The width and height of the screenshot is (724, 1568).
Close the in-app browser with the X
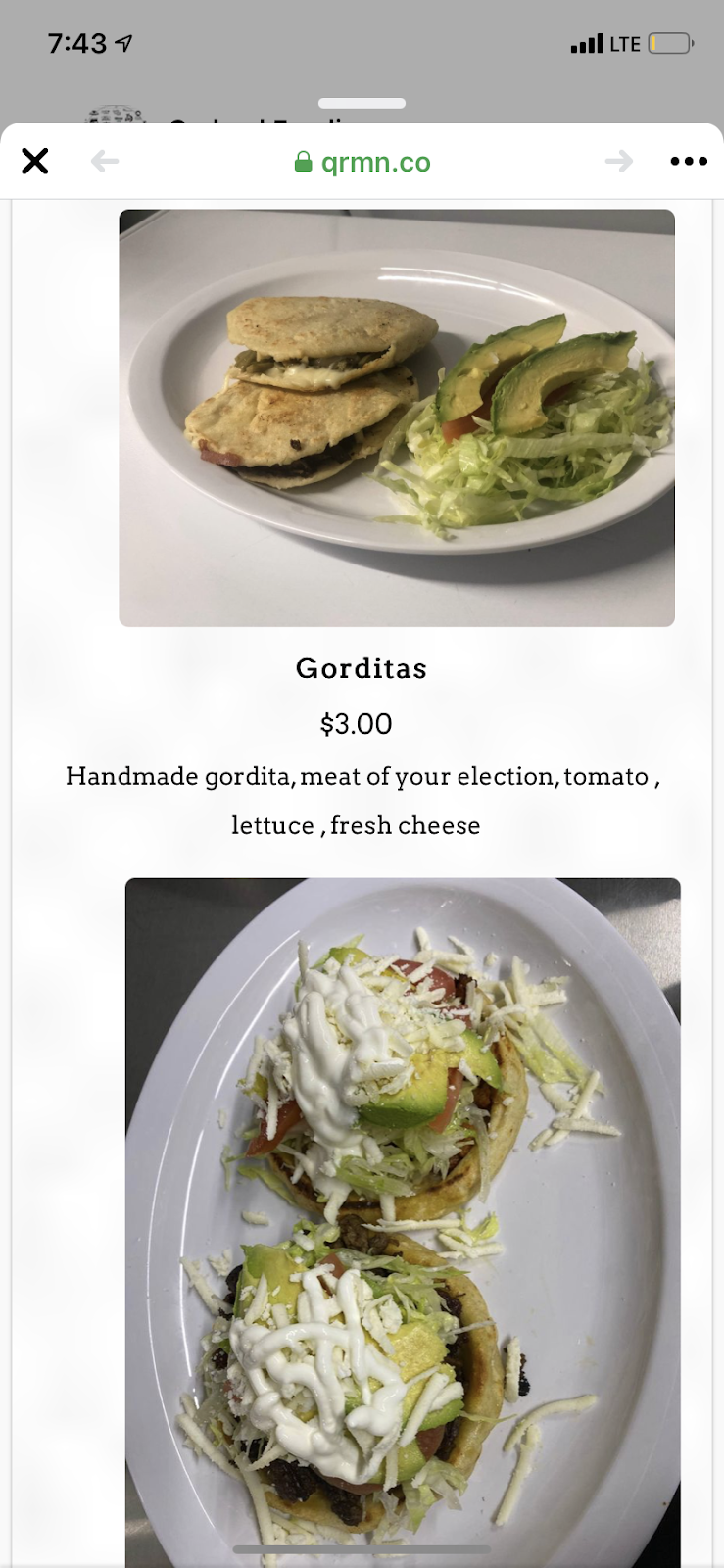[34, 161]
